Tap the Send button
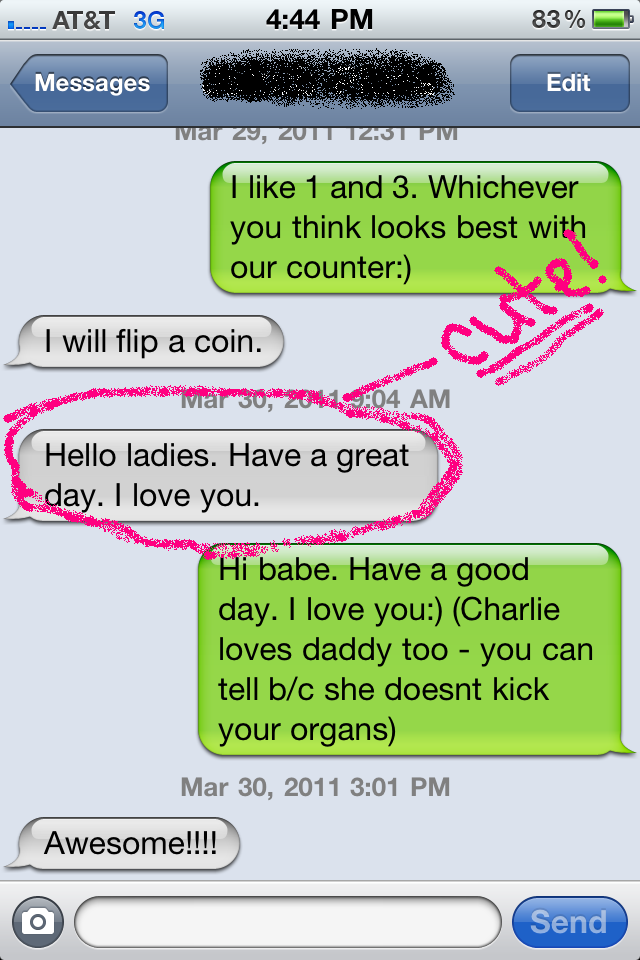This screenshot has height=960, width=640. (x=568, y=921)
